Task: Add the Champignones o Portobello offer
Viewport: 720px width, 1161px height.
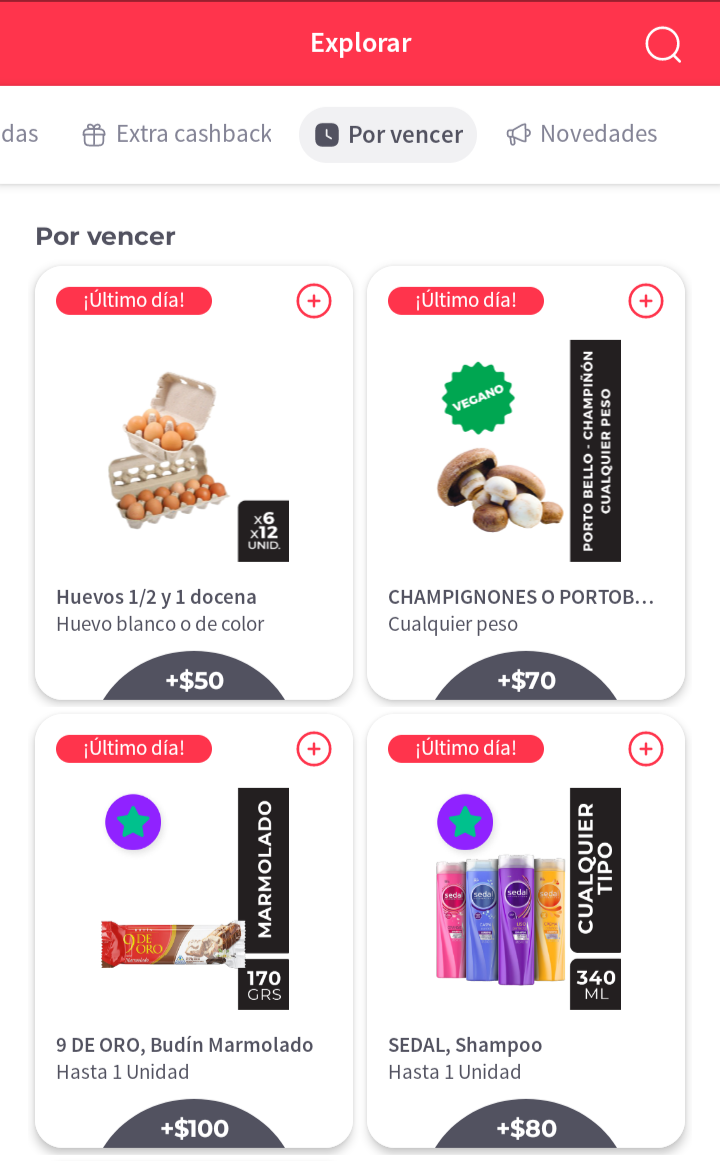Action: [x=646, y=300]
